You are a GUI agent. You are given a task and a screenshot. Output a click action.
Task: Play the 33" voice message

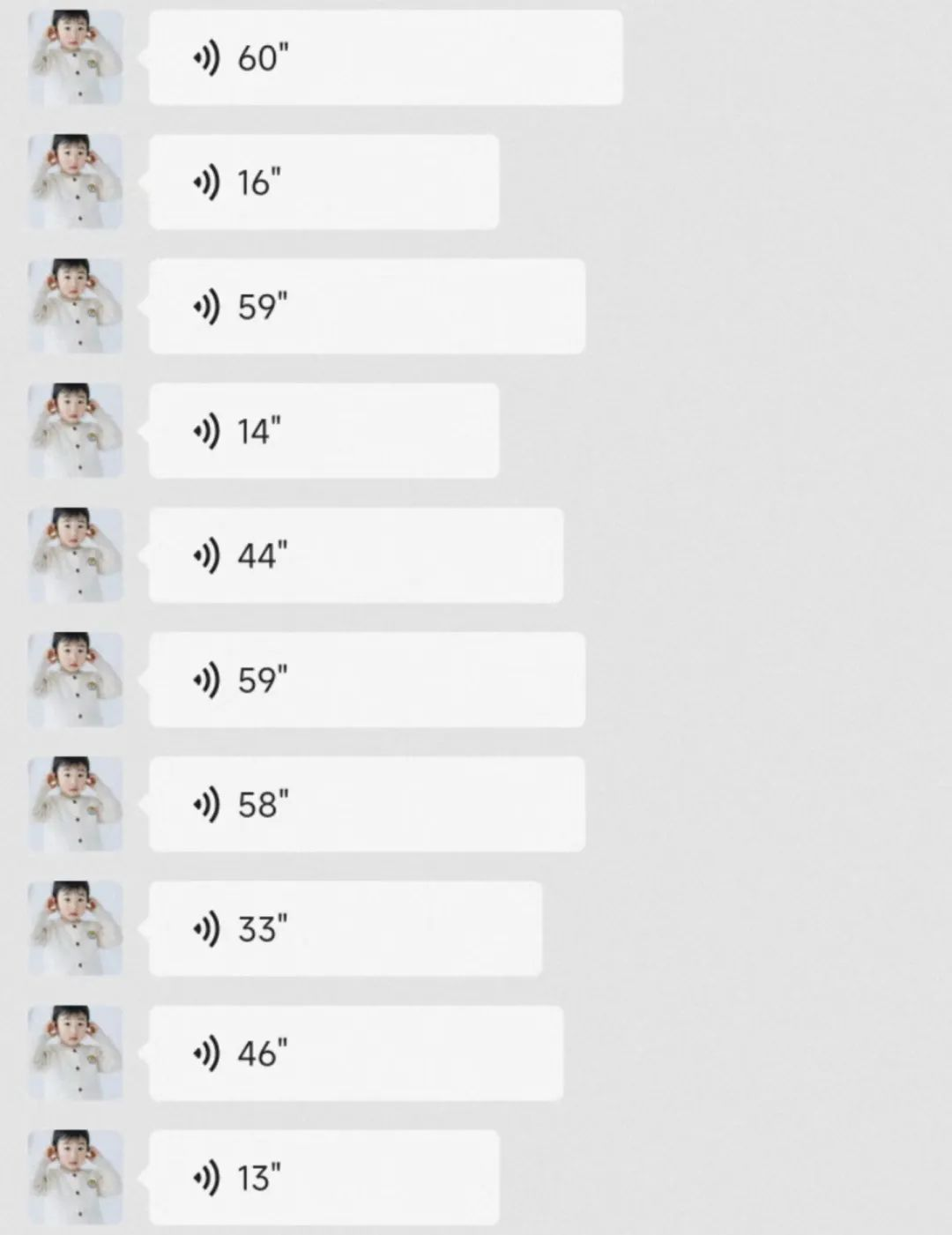tap(345, 928)
